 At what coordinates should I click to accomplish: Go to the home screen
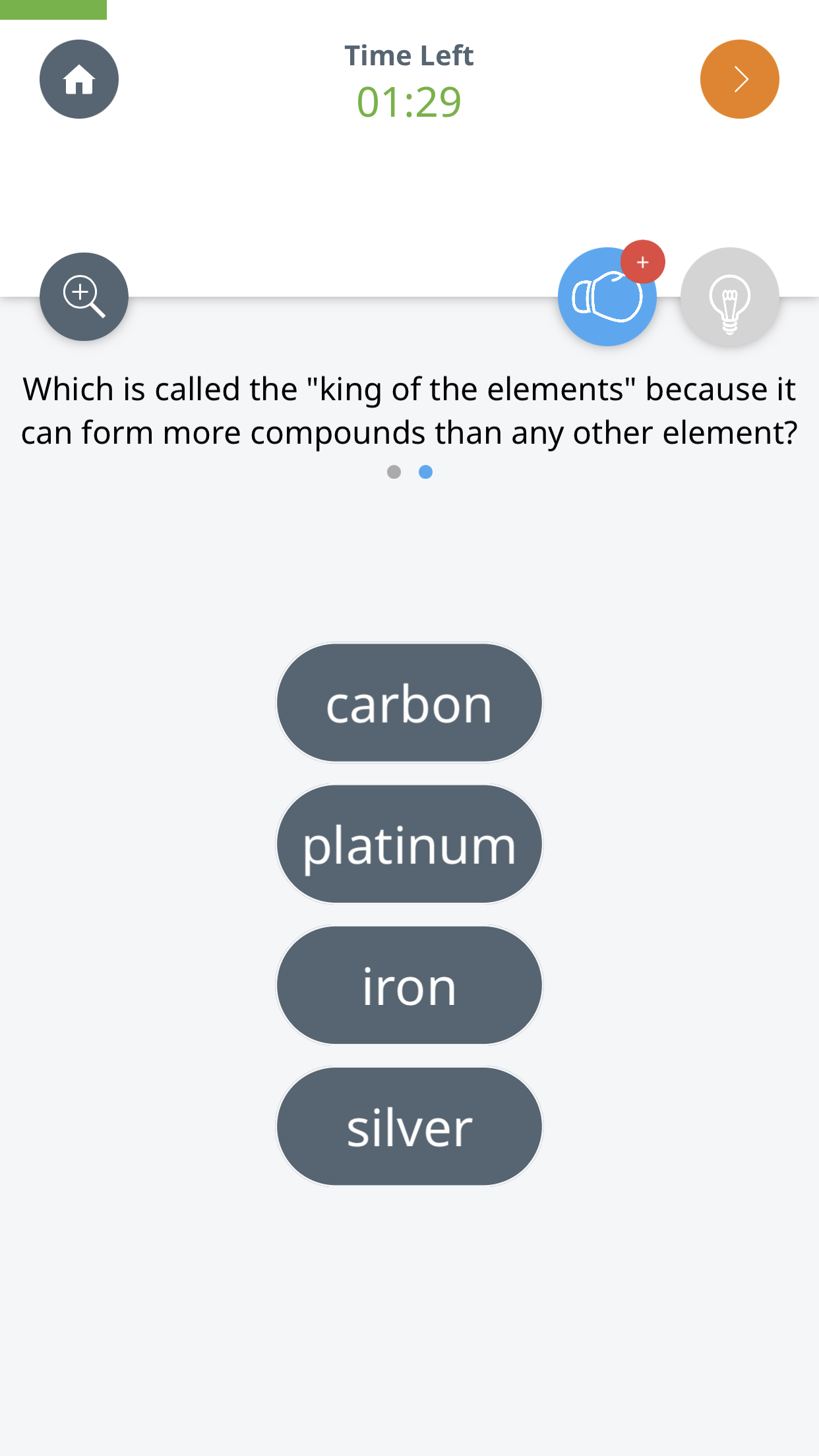79,79
